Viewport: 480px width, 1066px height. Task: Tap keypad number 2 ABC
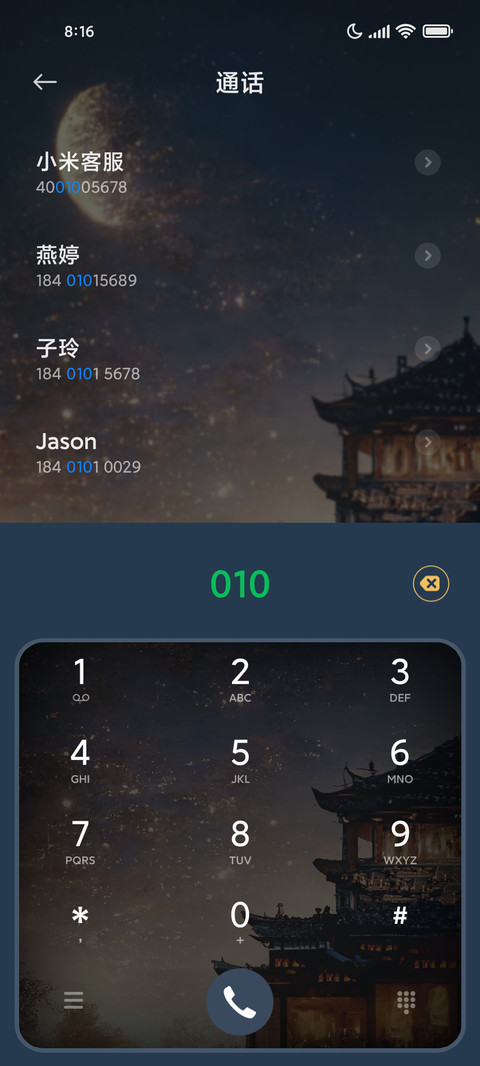tap(240, 681)
